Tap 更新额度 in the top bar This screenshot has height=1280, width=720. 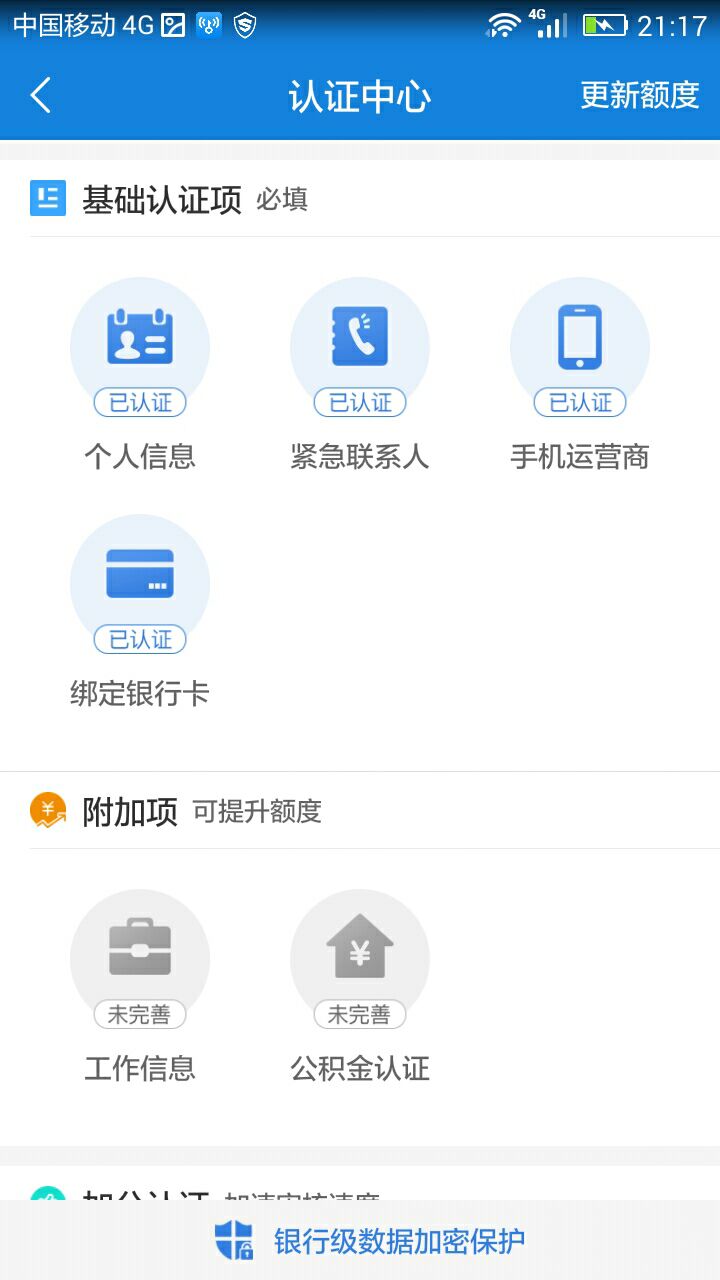point(639,95)
